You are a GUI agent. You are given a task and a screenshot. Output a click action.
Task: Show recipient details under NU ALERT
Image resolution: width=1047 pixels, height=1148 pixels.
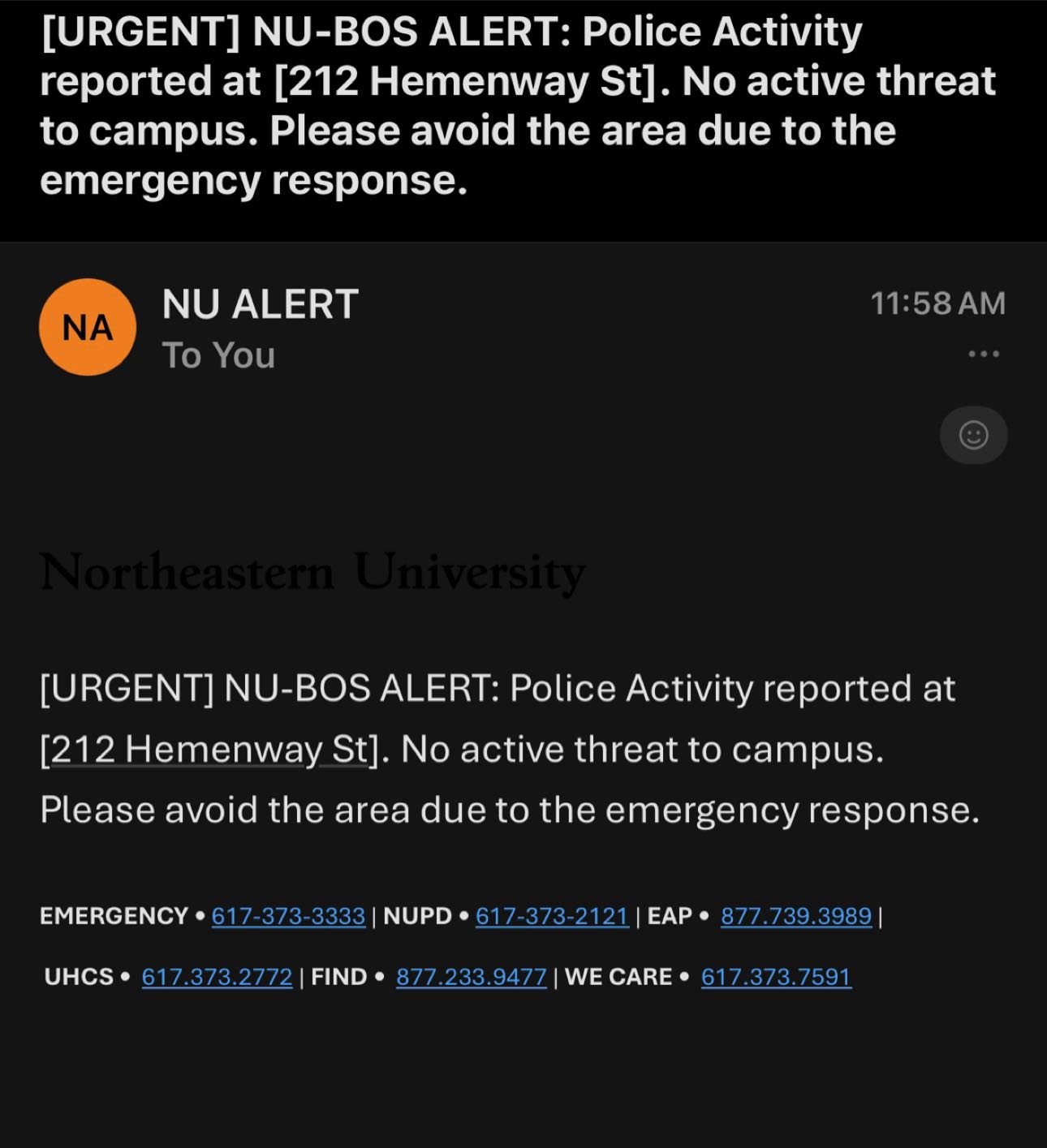point(218,355)
